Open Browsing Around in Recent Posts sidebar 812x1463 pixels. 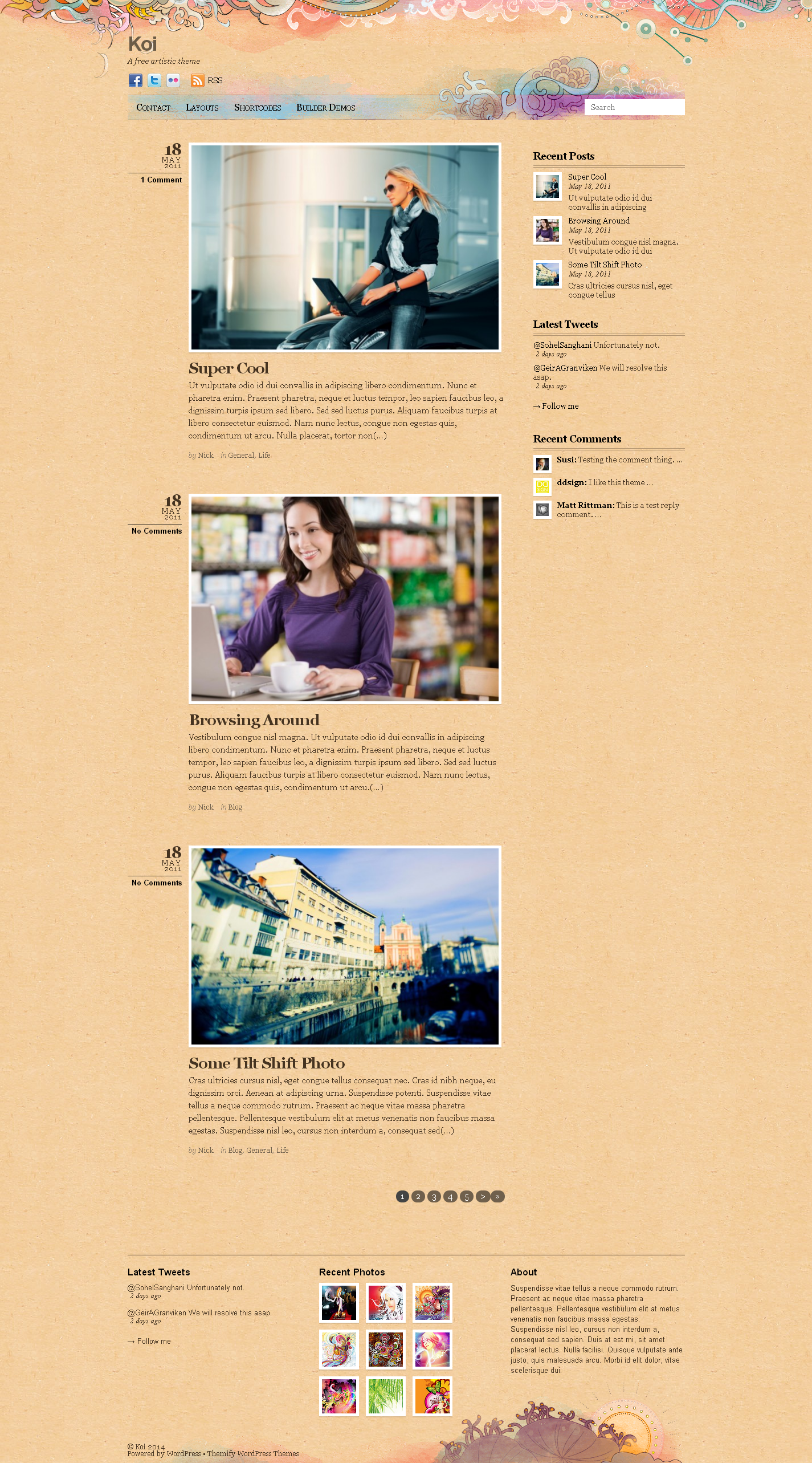pos(599,221)
